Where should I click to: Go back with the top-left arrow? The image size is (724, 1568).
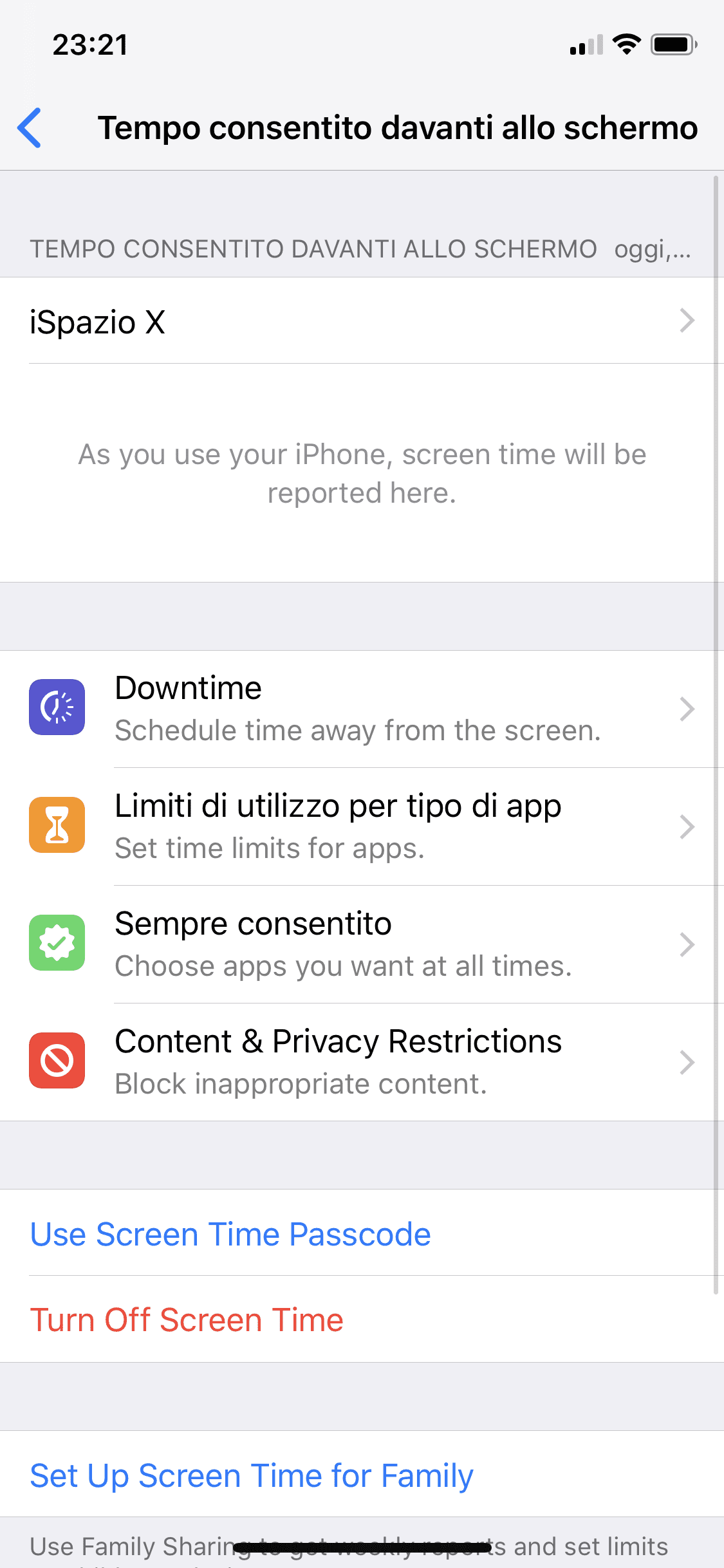coord(30,127)
